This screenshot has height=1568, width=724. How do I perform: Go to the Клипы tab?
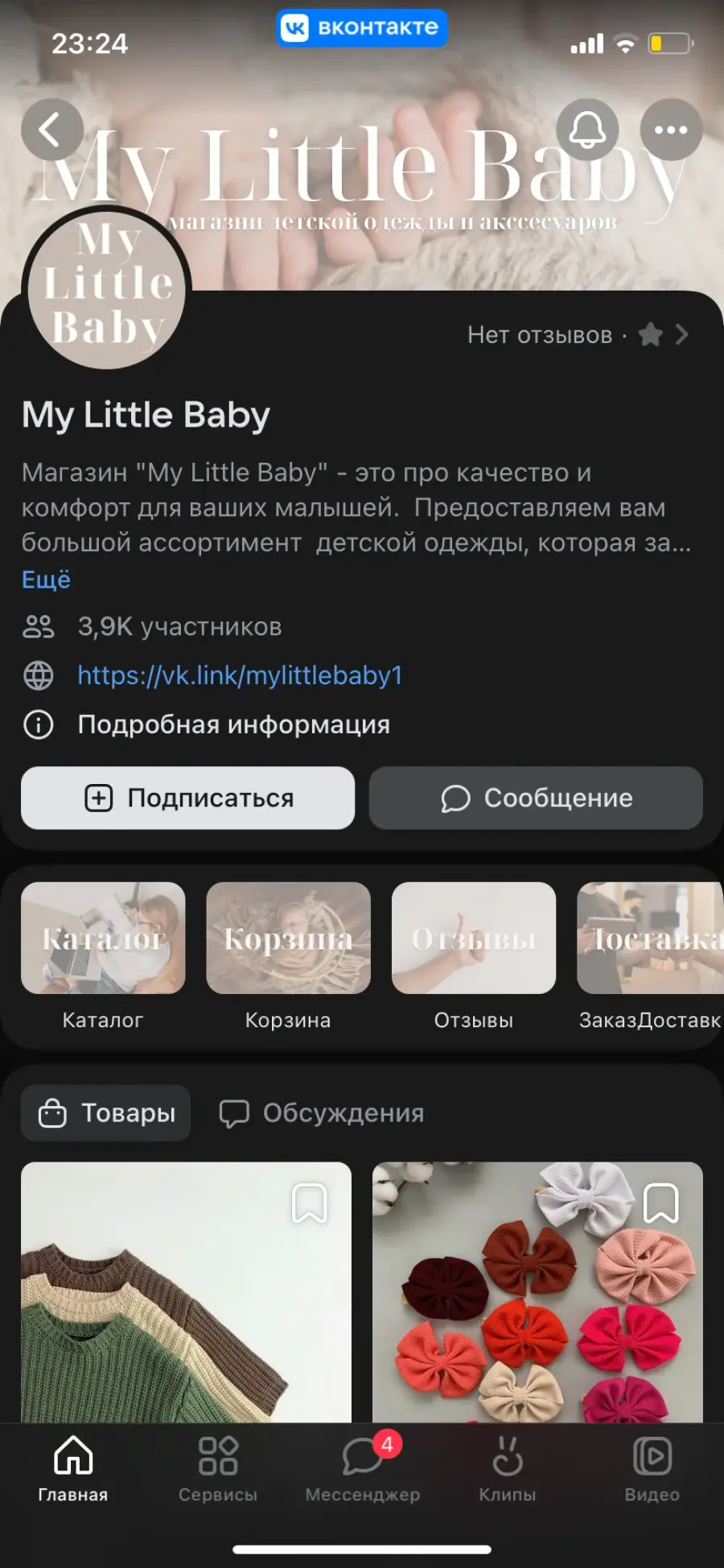point(508,1469)
